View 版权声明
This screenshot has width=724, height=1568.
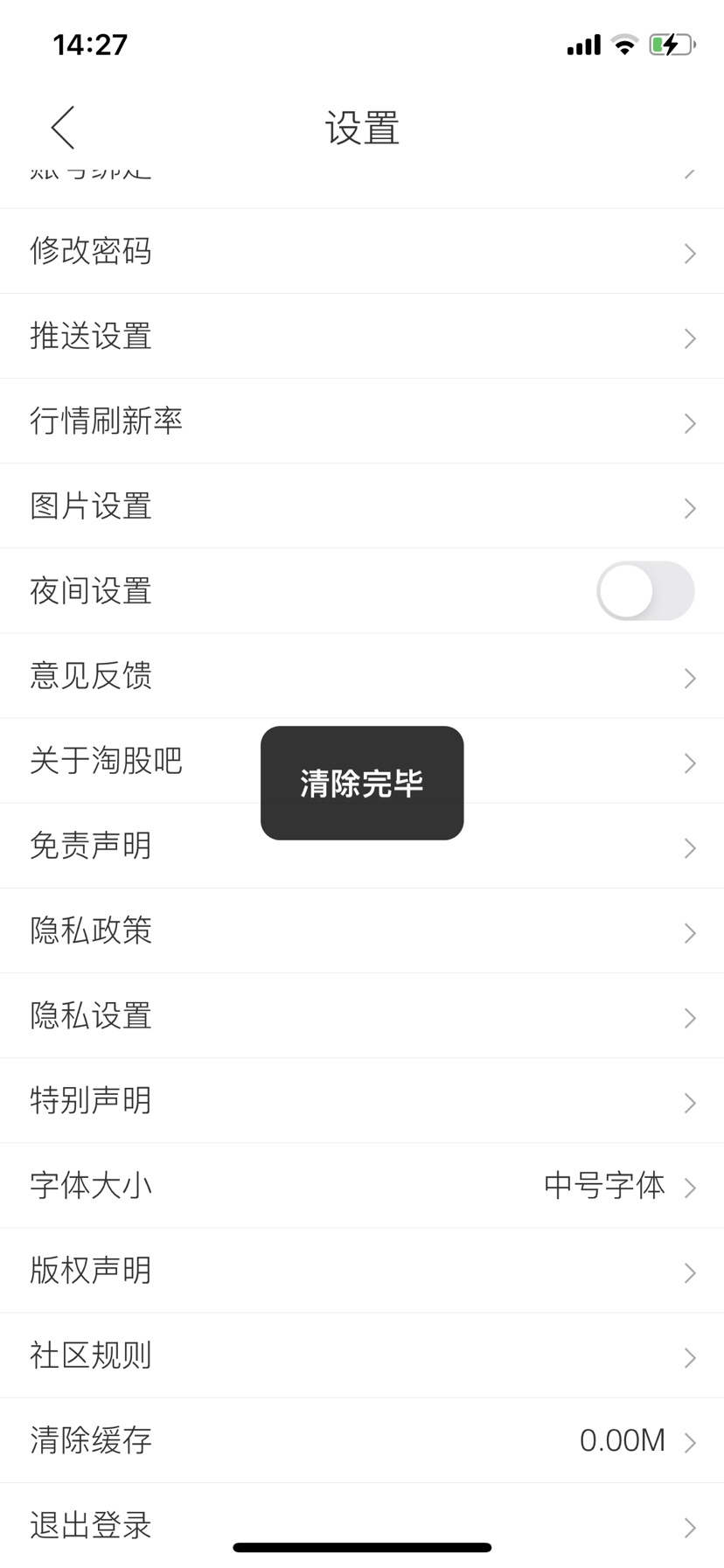pyautogui.click(x=362, y=1270)
